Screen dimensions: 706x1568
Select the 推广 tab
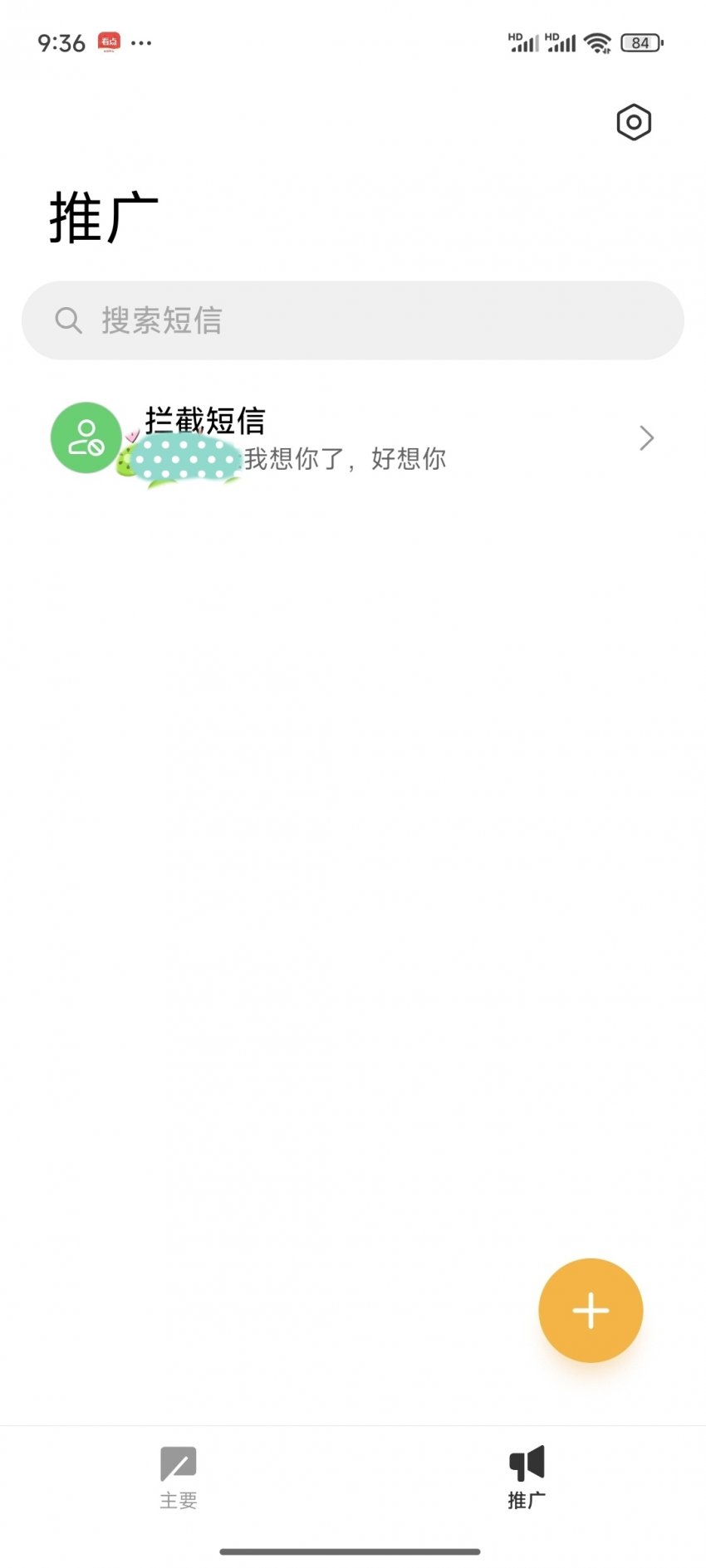(x=527, y=1478)
